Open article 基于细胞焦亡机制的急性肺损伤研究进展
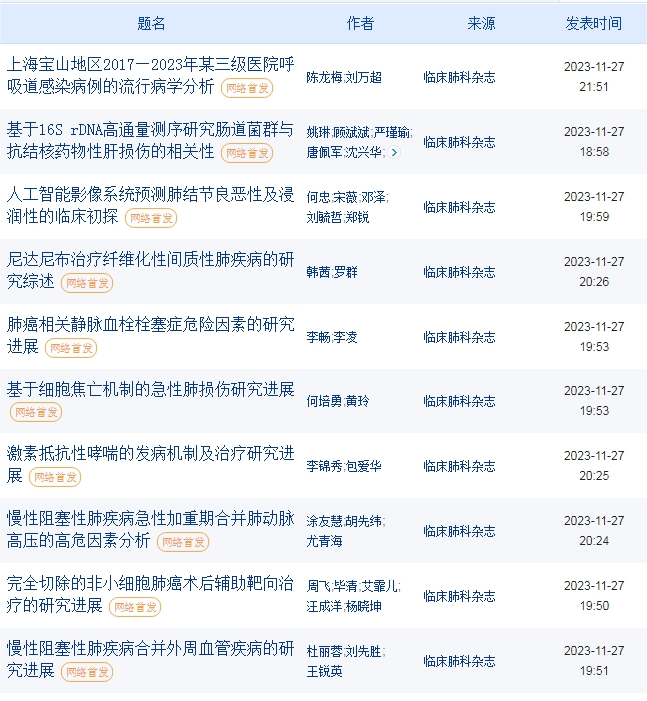 tap(150, 389)
